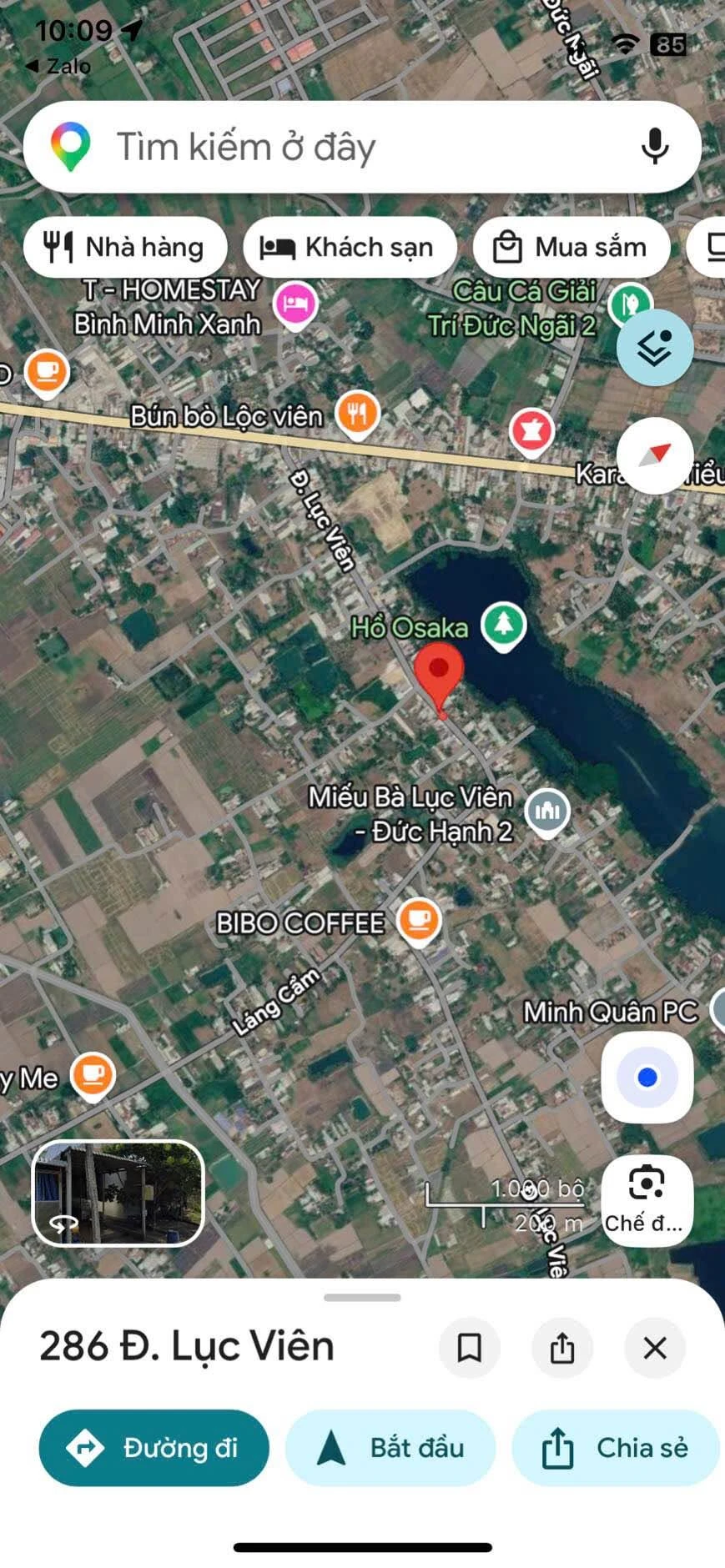
Task: Open the map layers button
Action: pos(655,347)
